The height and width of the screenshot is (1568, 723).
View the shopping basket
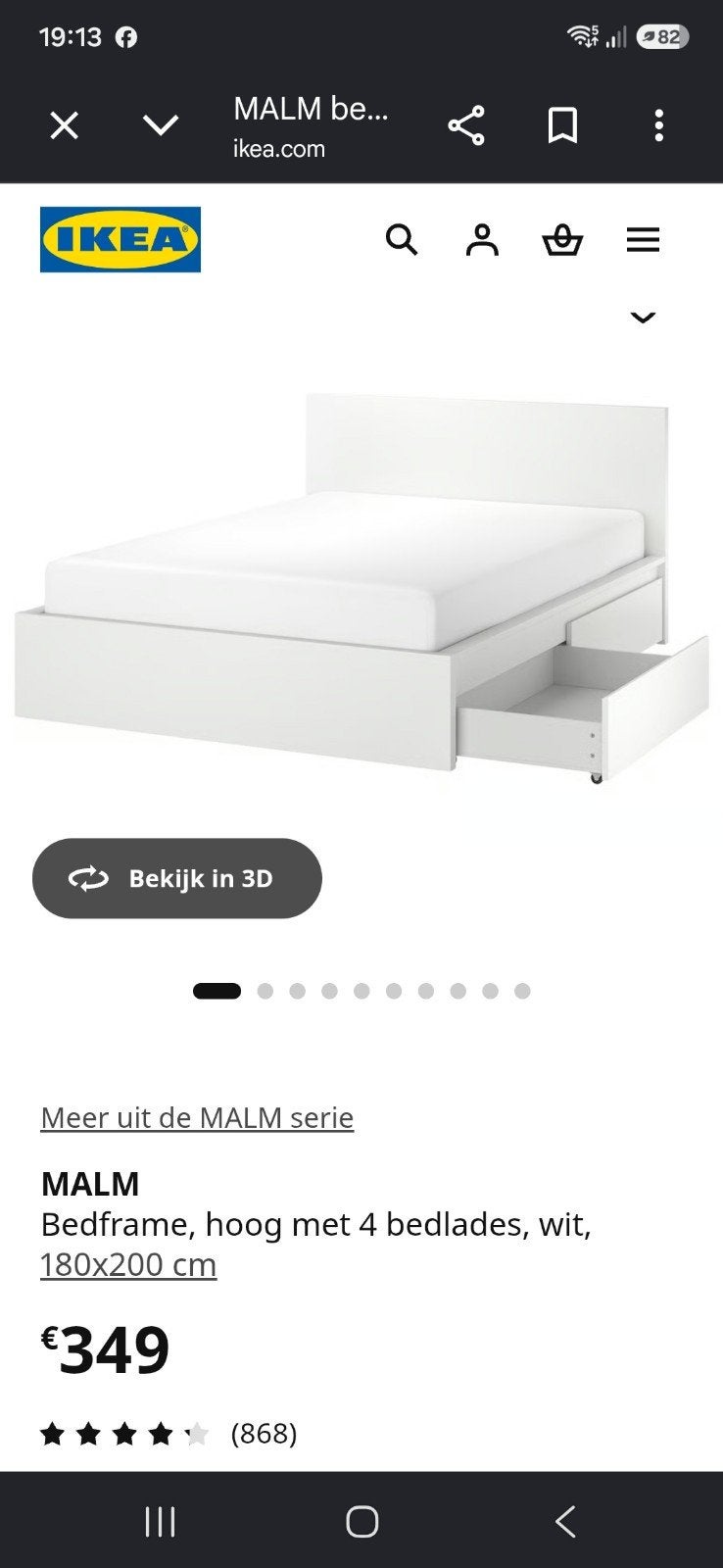(562, 239)
